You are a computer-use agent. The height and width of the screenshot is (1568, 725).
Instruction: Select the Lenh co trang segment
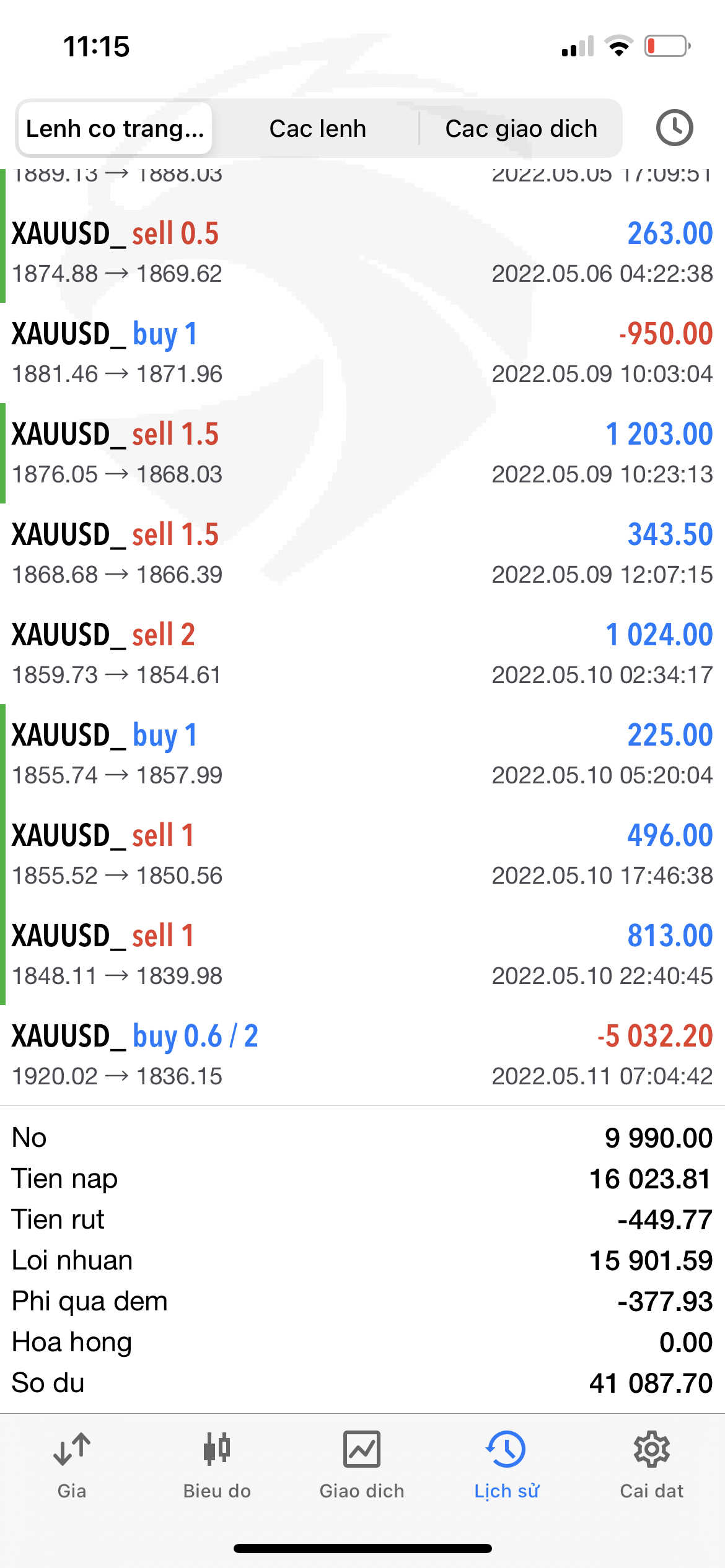click(x=115, y=128)
